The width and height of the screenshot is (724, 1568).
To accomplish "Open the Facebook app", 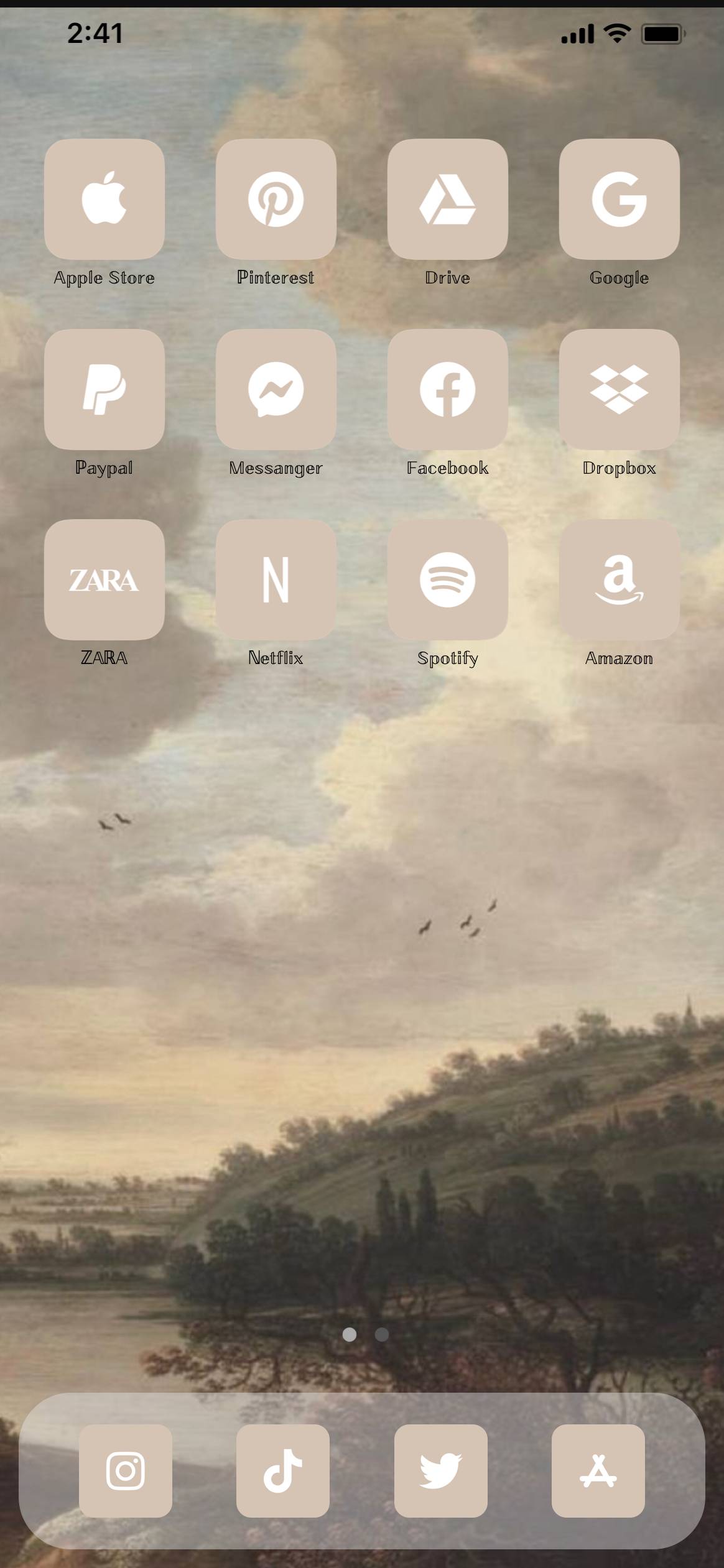I will [448, 389].
